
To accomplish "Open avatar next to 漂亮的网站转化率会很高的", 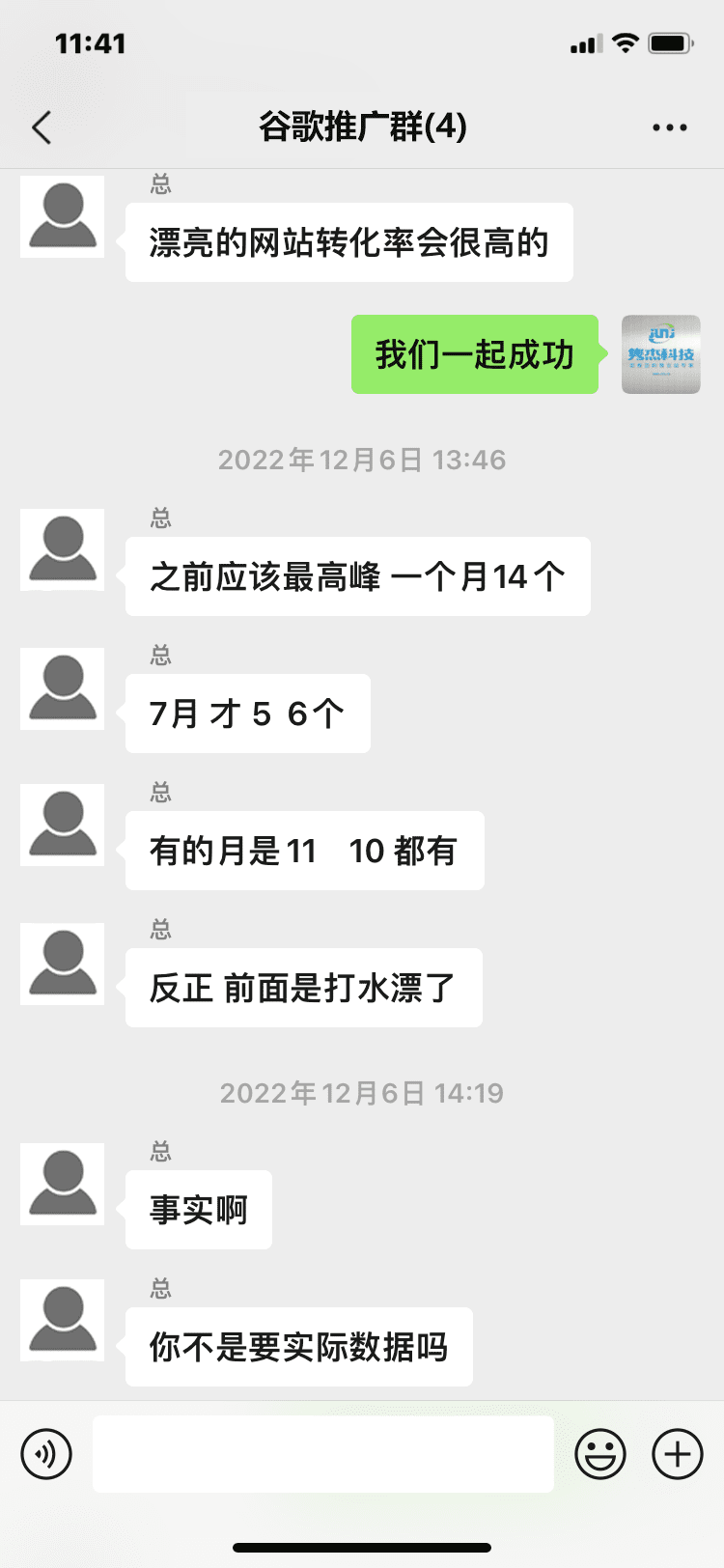I will coord(63,216).
